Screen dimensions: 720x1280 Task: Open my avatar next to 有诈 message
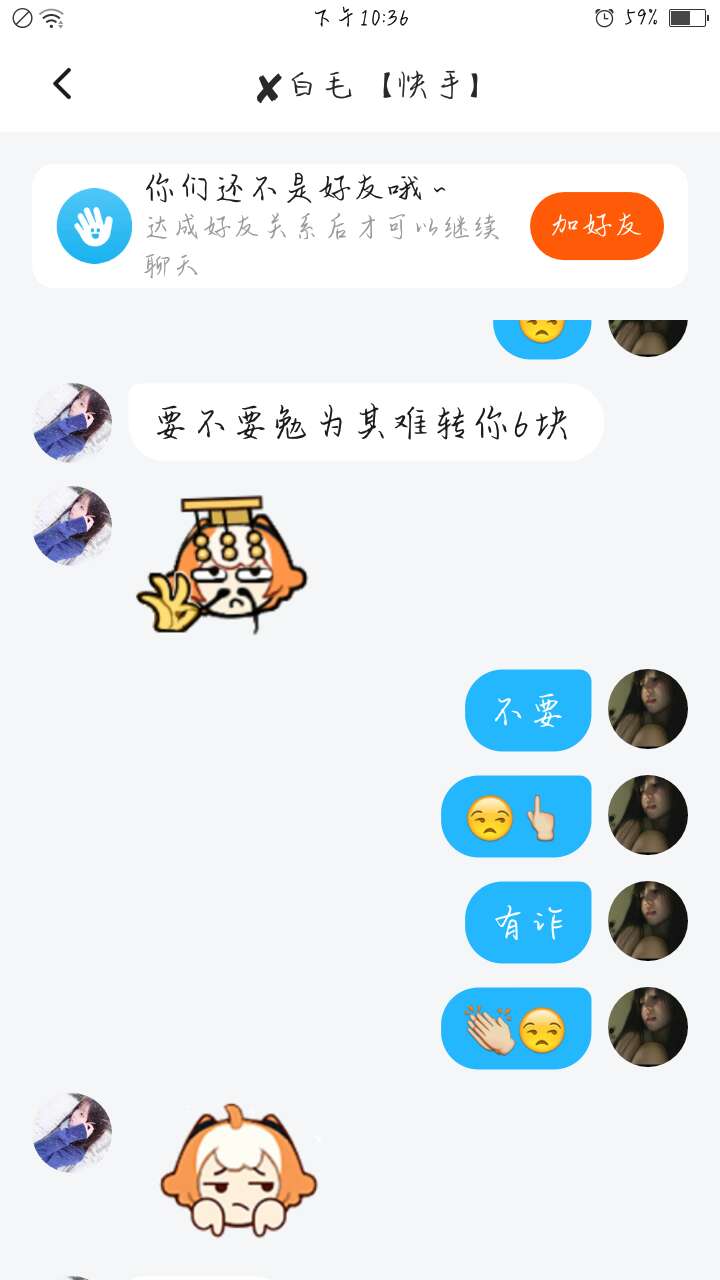pyautogui.click(x=647, y=921)
